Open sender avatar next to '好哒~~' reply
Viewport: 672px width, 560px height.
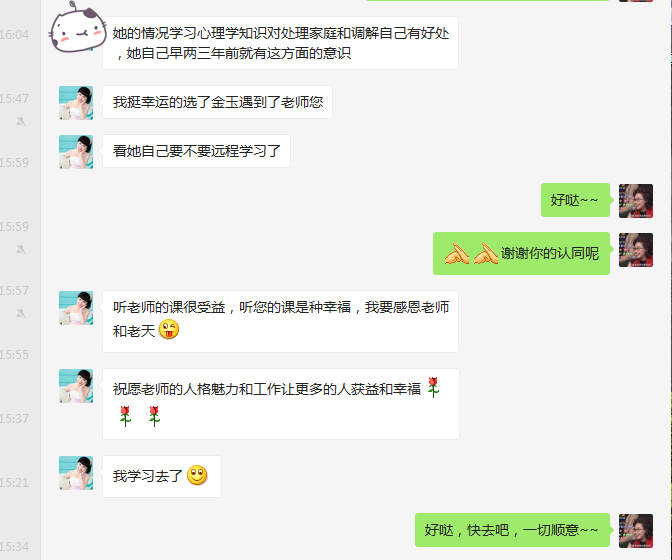(x=636, y=201)
